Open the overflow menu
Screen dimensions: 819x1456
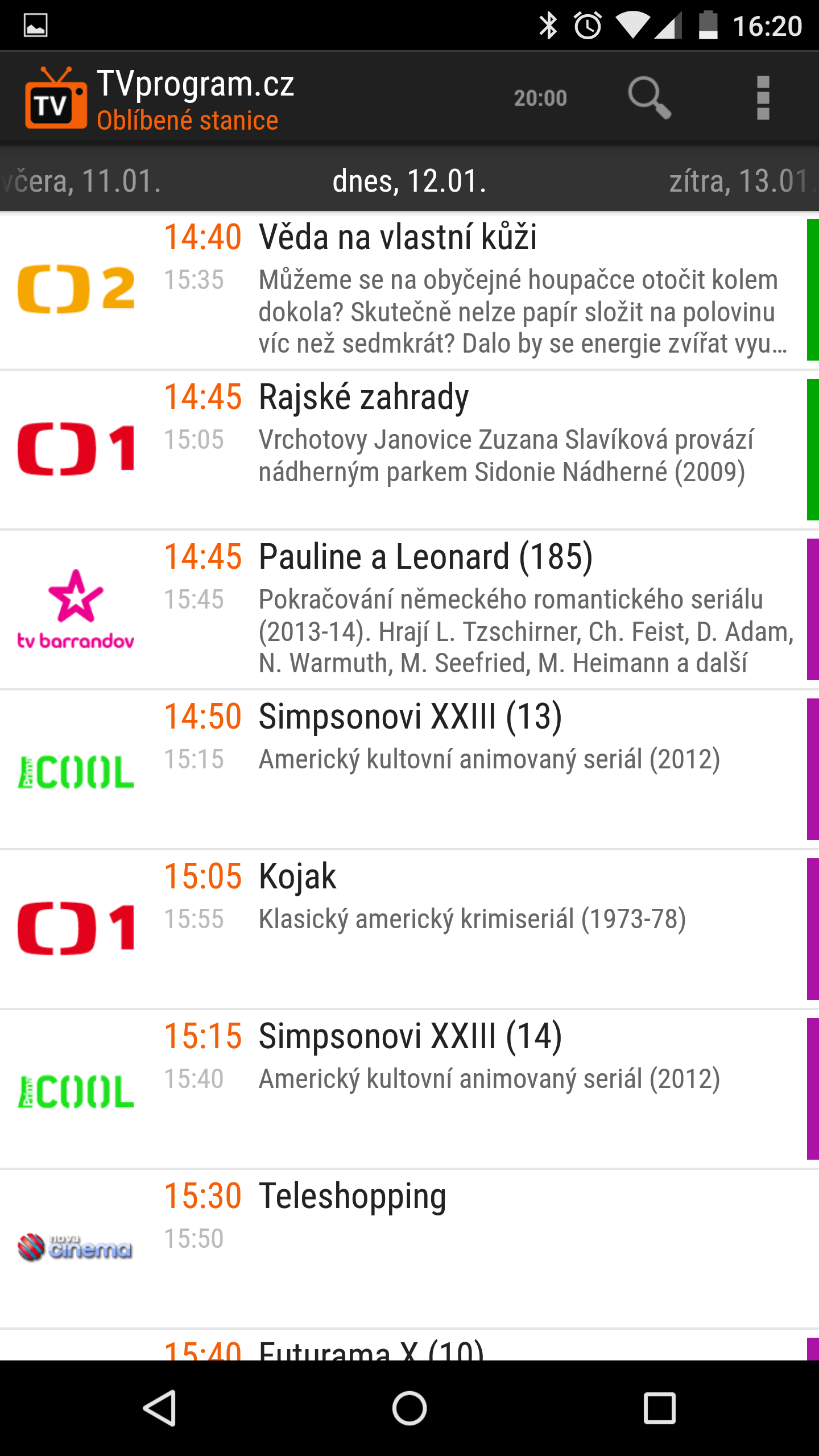763,98
